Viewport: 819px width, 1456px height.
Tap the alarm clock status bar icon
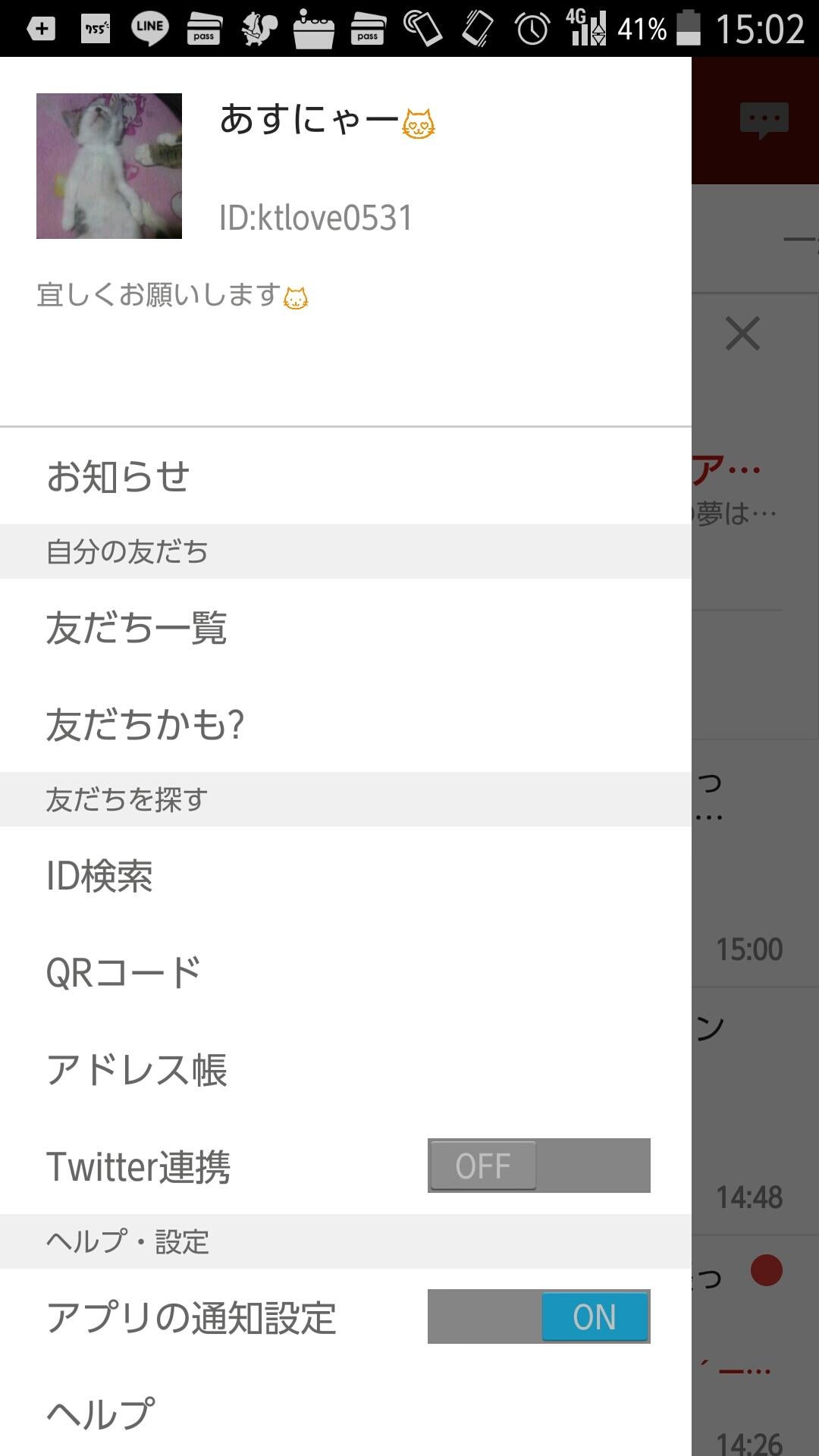pyautogui.click(x=531, y=29)
